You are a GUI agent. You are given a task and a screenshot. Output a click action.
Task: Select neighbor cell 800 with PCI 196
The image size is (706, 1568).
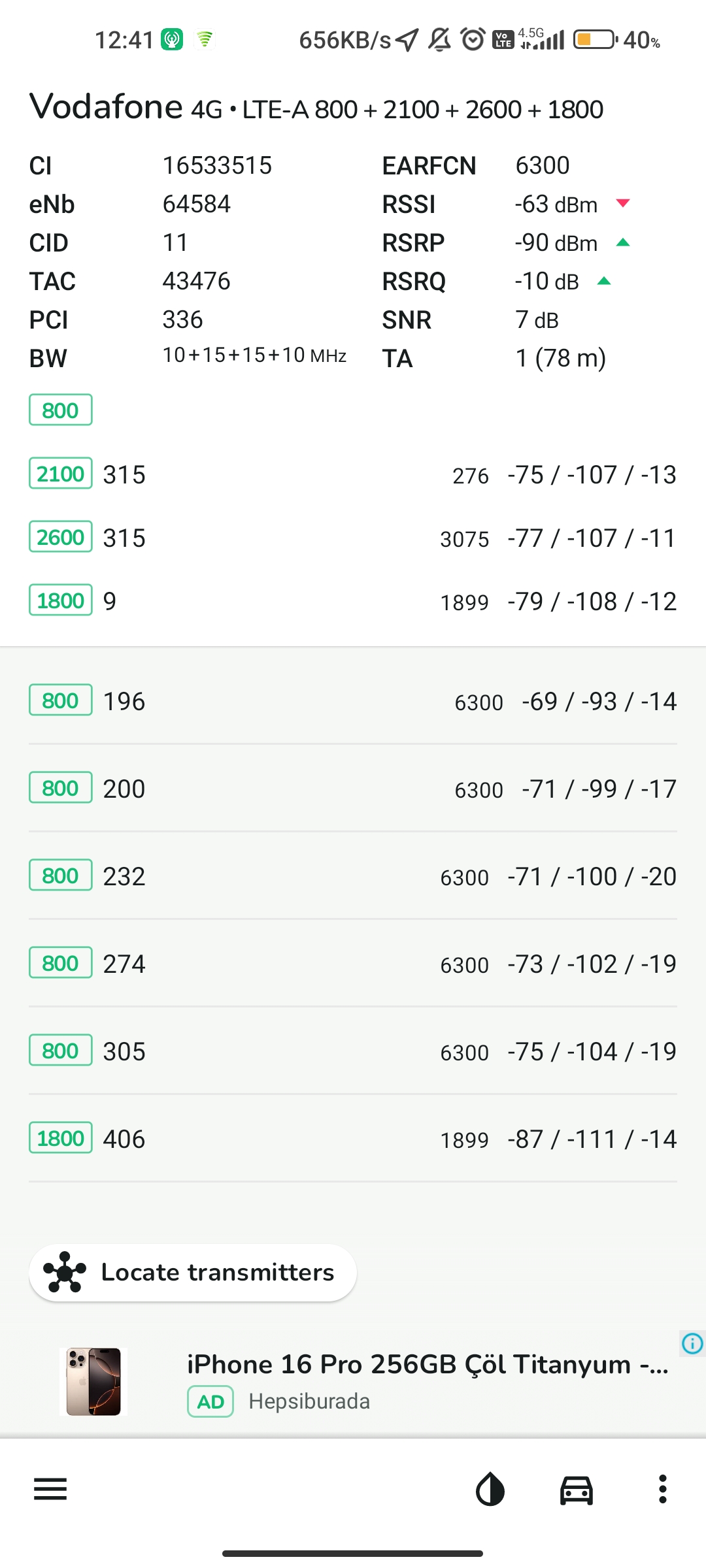353,701
